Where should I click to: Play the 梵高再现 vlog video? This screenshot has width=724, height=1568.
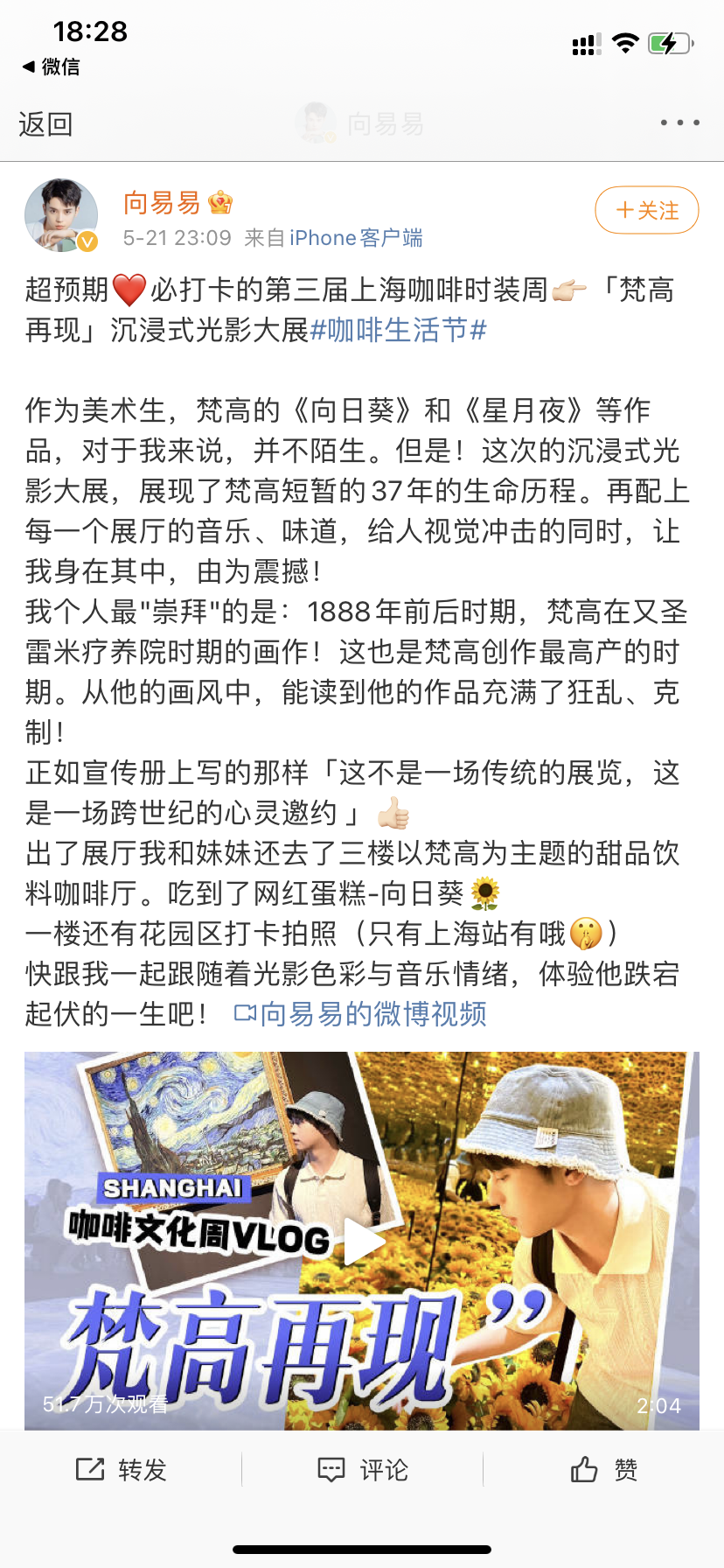point(362,1241)
